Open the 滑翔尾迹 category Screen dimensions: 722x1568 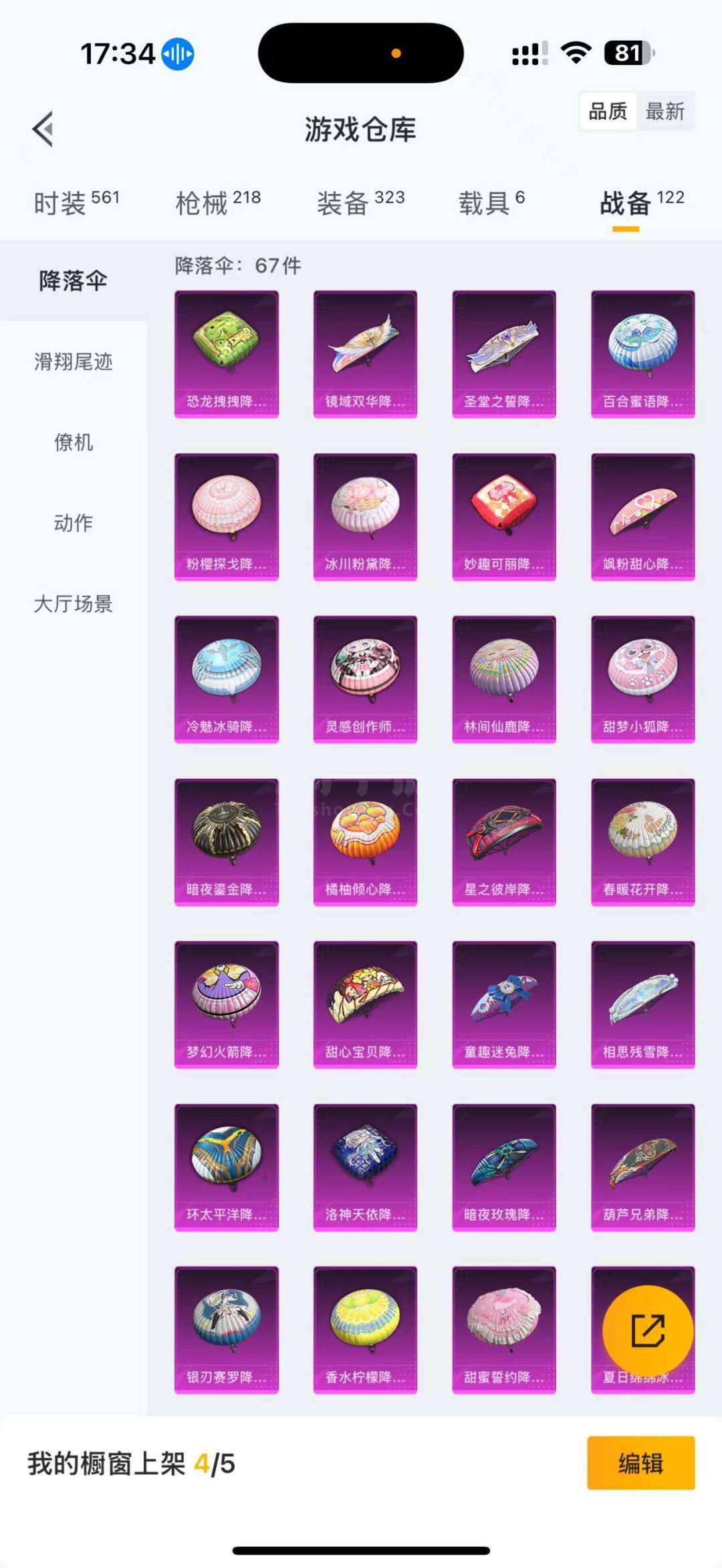coord(74,362)
